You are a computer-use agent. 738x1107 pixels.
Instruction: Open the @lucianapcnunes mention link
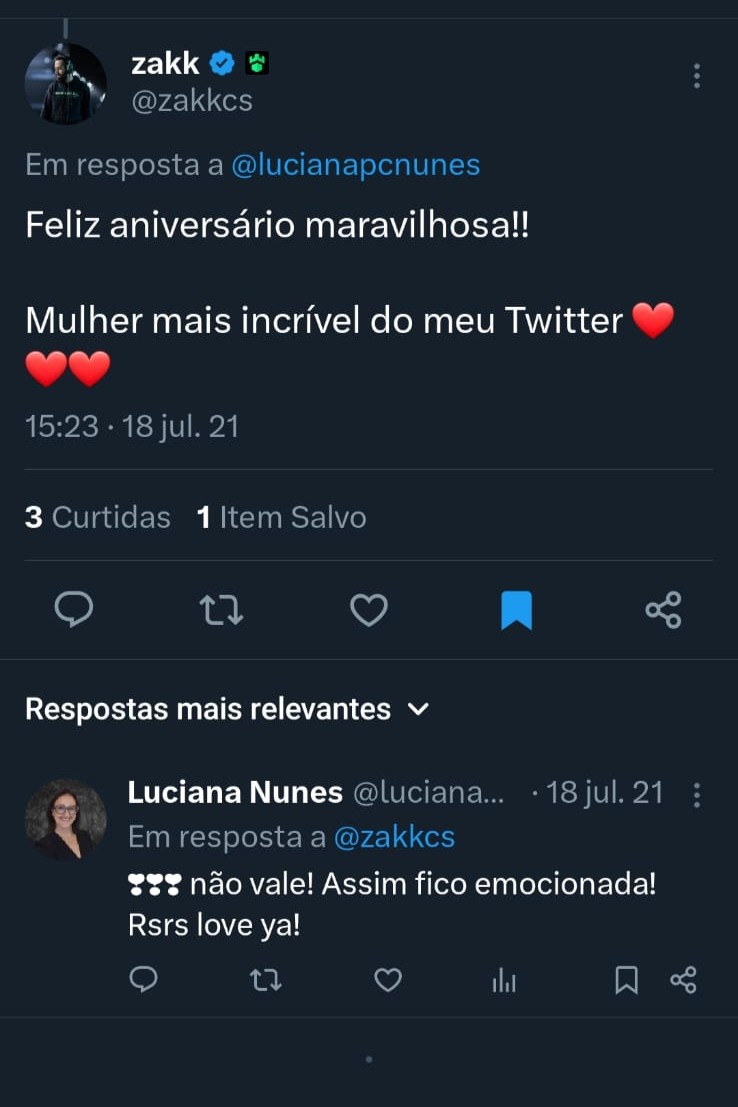355,165
